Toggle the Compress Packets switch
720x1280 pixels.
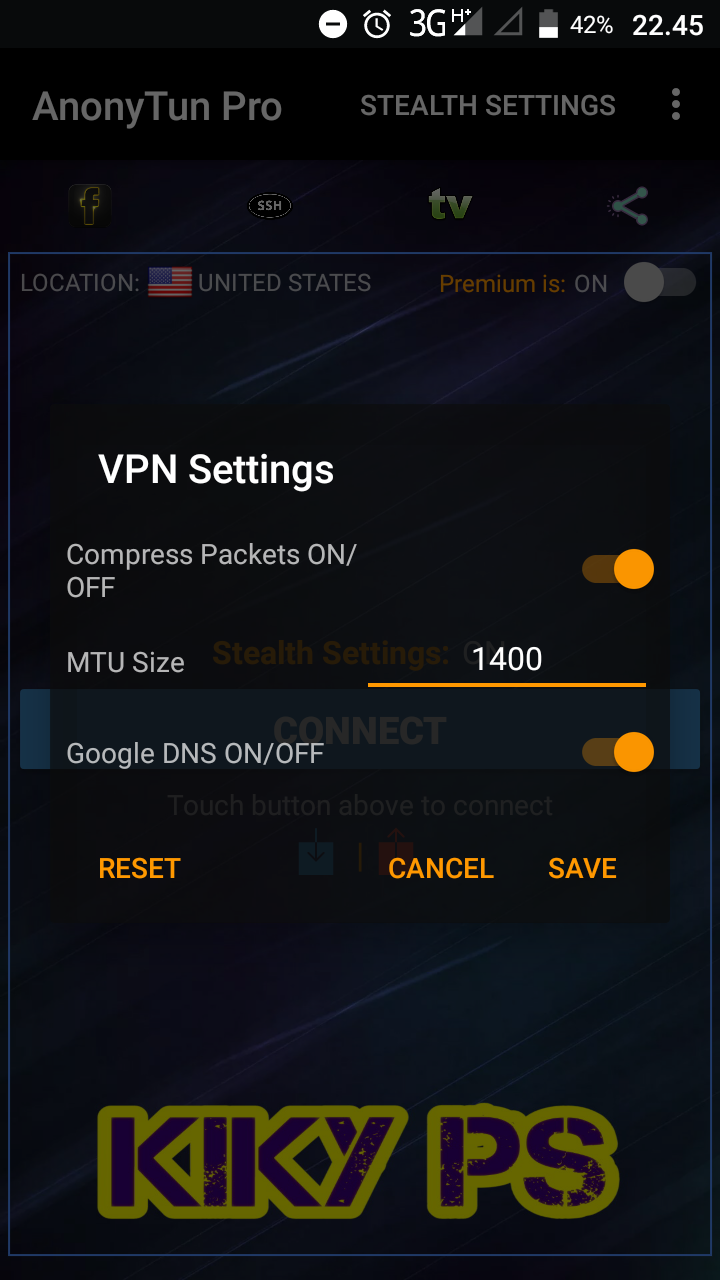point(618,569)
